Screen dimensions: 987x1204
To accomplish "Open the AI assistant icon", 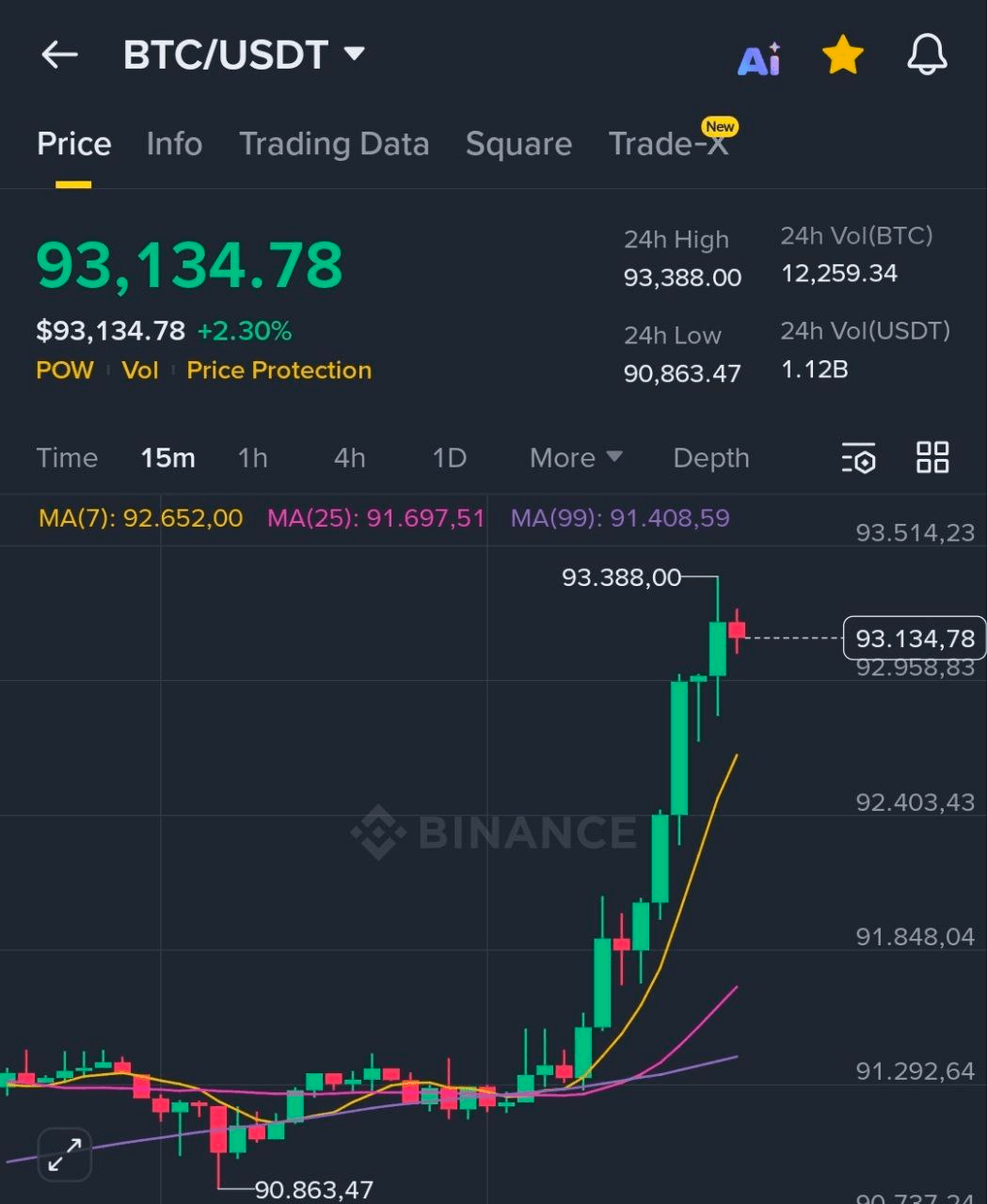I will click(758, 58).
